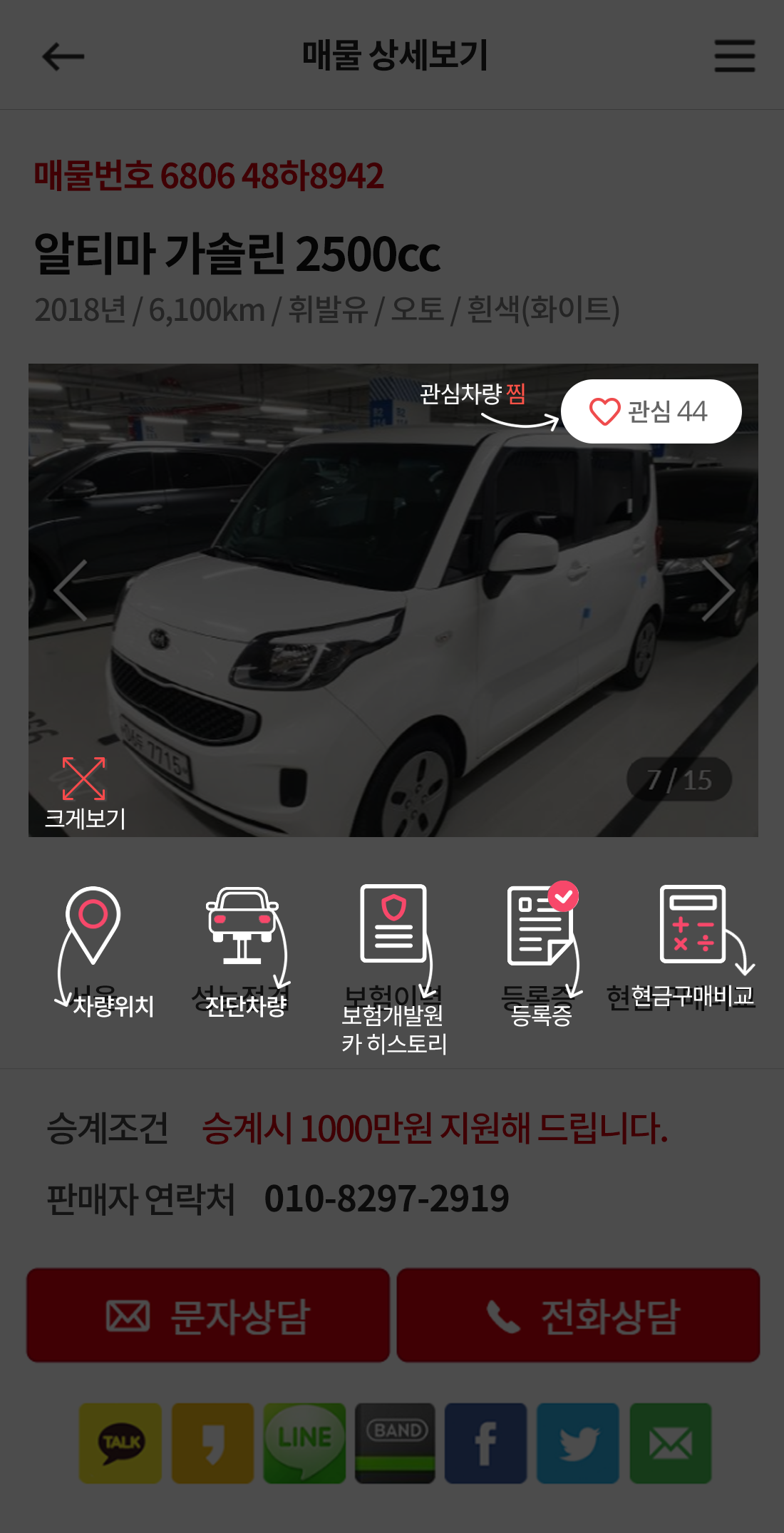Show the next car photo
The width and height of the screenshot is (784, 1533).
click(x=717, y=590)
